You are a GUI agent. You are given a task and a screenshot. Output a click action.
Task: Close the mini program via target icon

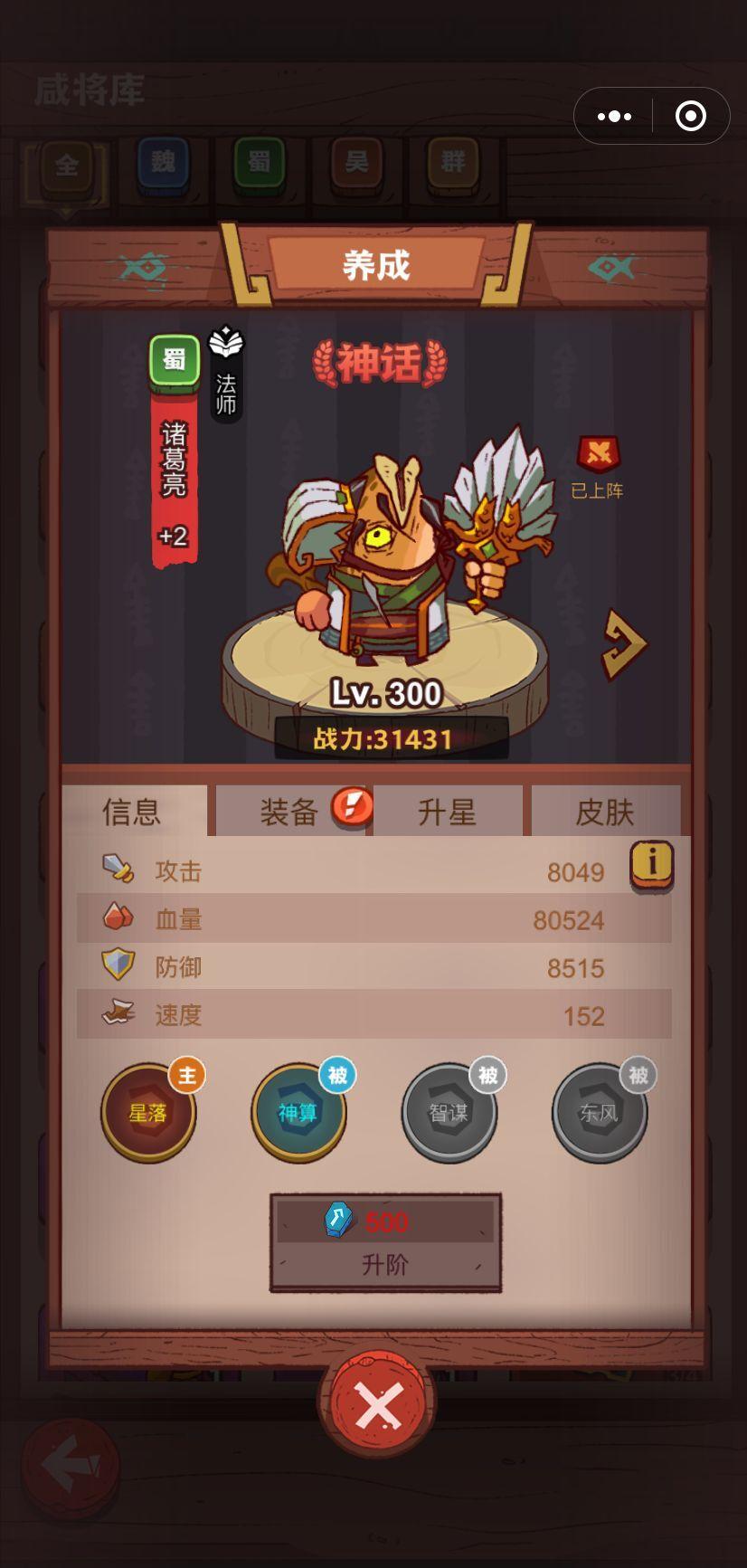(x=691, y=116)
